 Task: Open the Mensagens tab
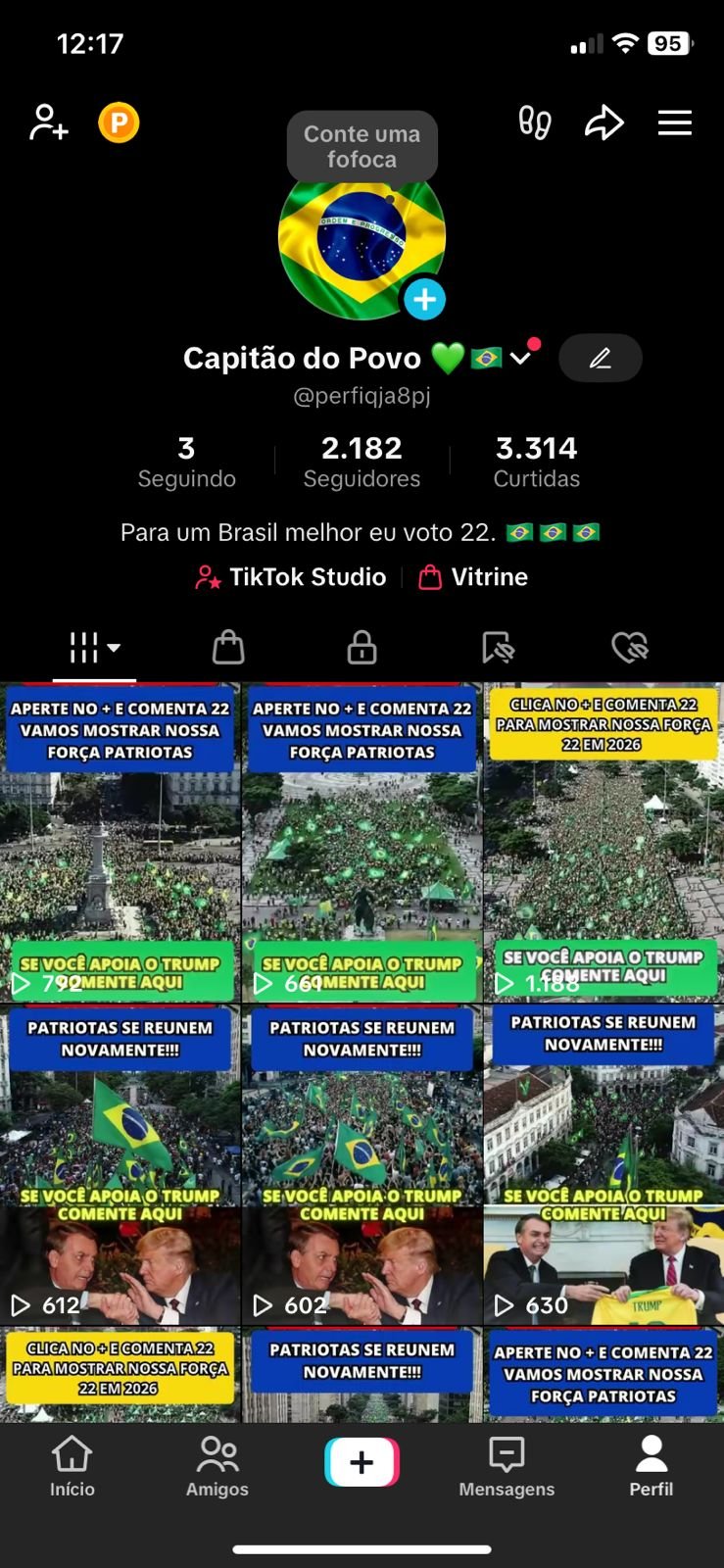(507, 1466)
